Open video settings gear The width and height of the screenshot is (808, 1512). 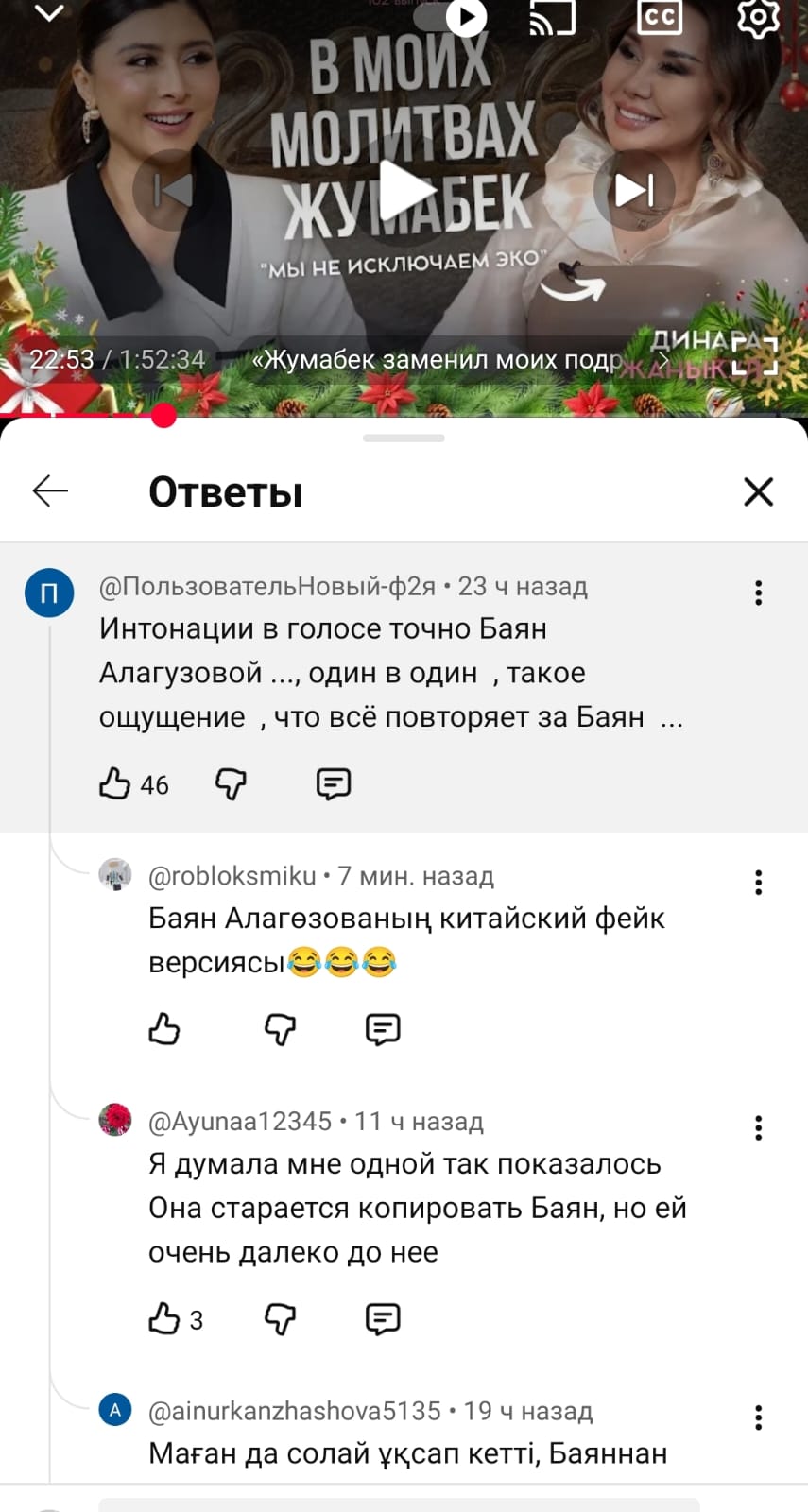757,17
